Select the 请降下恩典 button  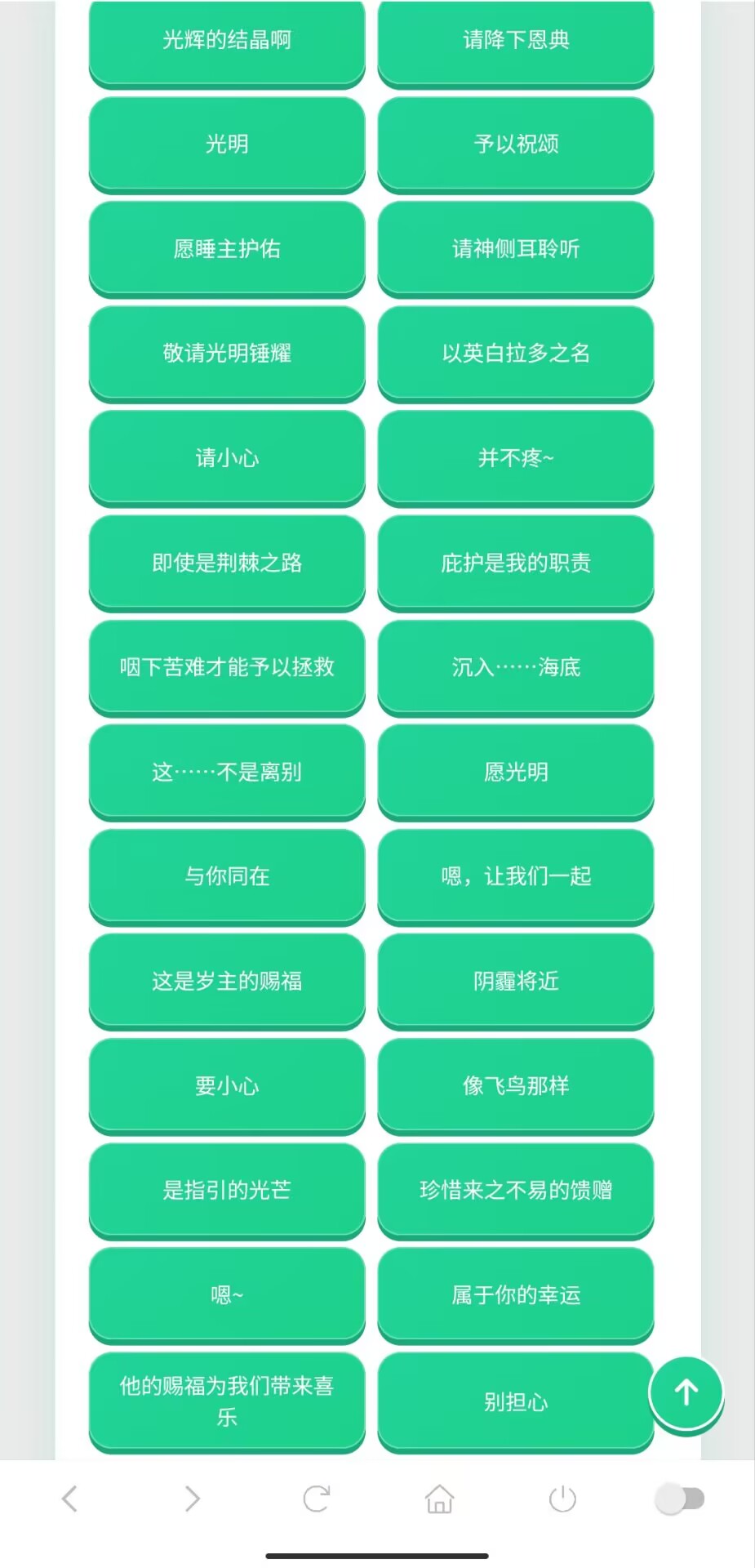click(x=515, y=40)
